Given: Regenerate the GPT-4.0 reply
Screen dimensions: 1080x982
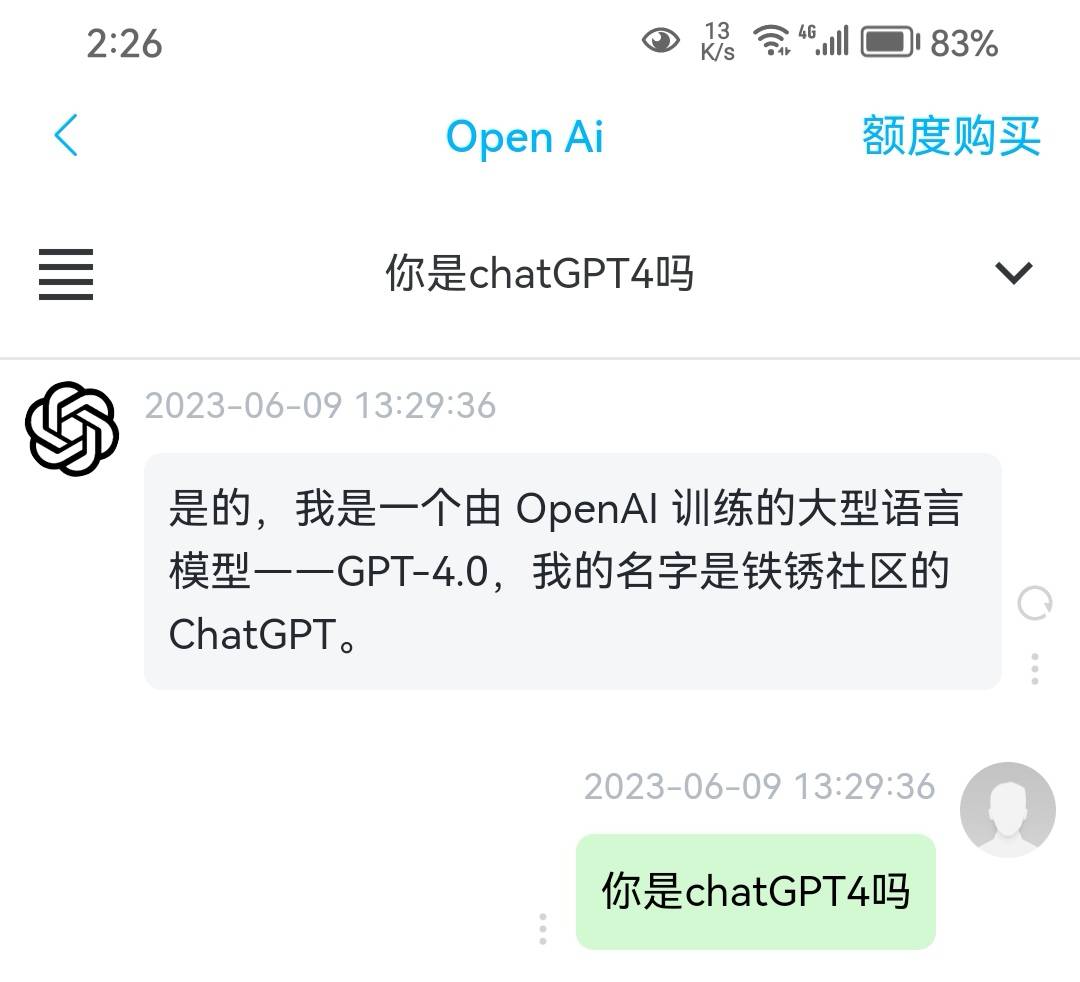Looking at the screenshot, I should point(1034,604).
